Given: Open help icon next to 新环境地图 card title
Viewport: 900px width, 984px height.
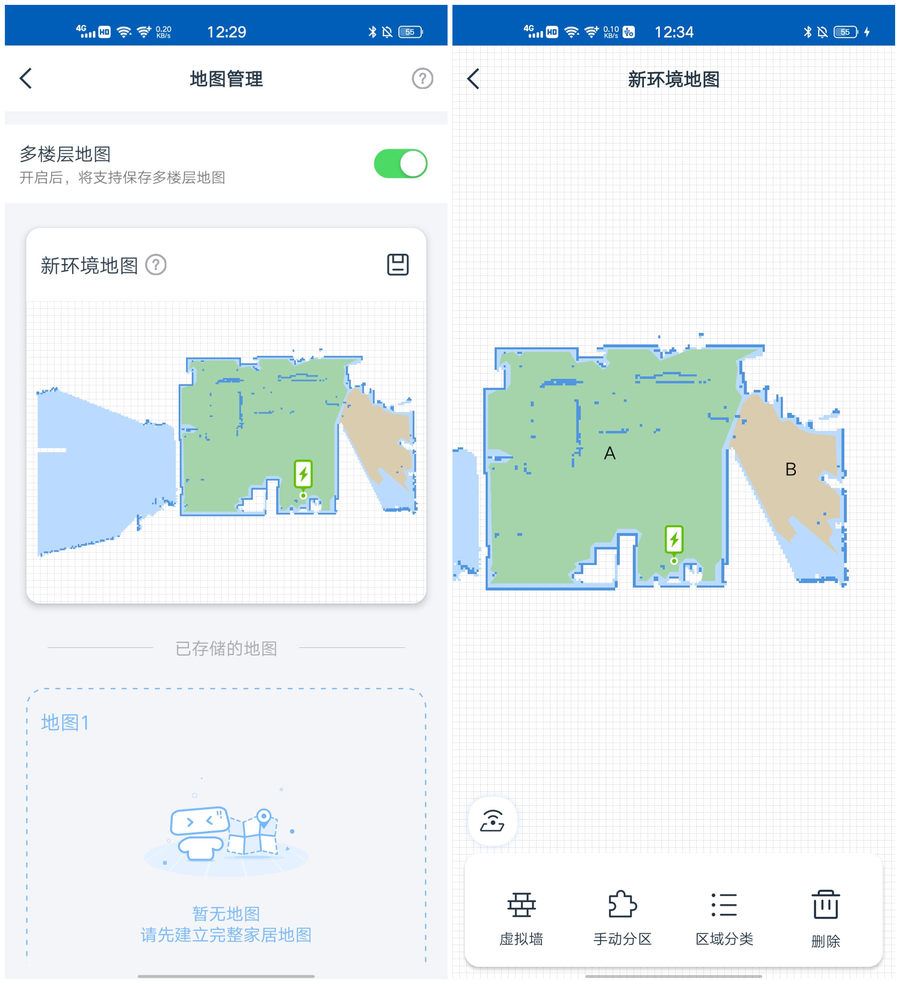Looking at the screenshot, I should (156, 265).
